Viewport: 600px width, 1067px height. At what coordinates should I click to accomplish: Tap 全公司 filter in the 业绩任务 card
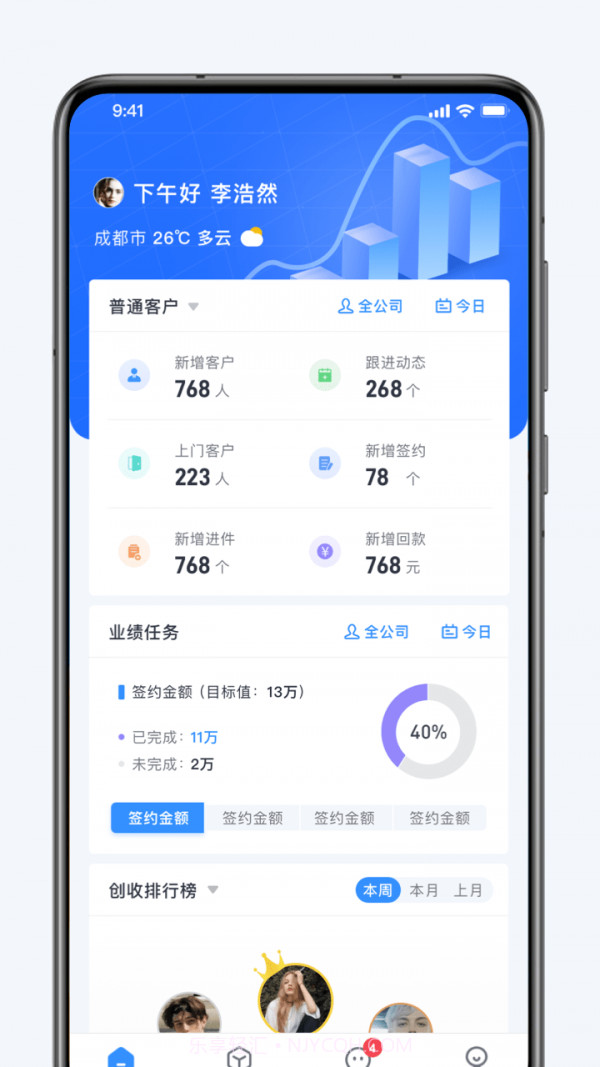coord(376,632)
